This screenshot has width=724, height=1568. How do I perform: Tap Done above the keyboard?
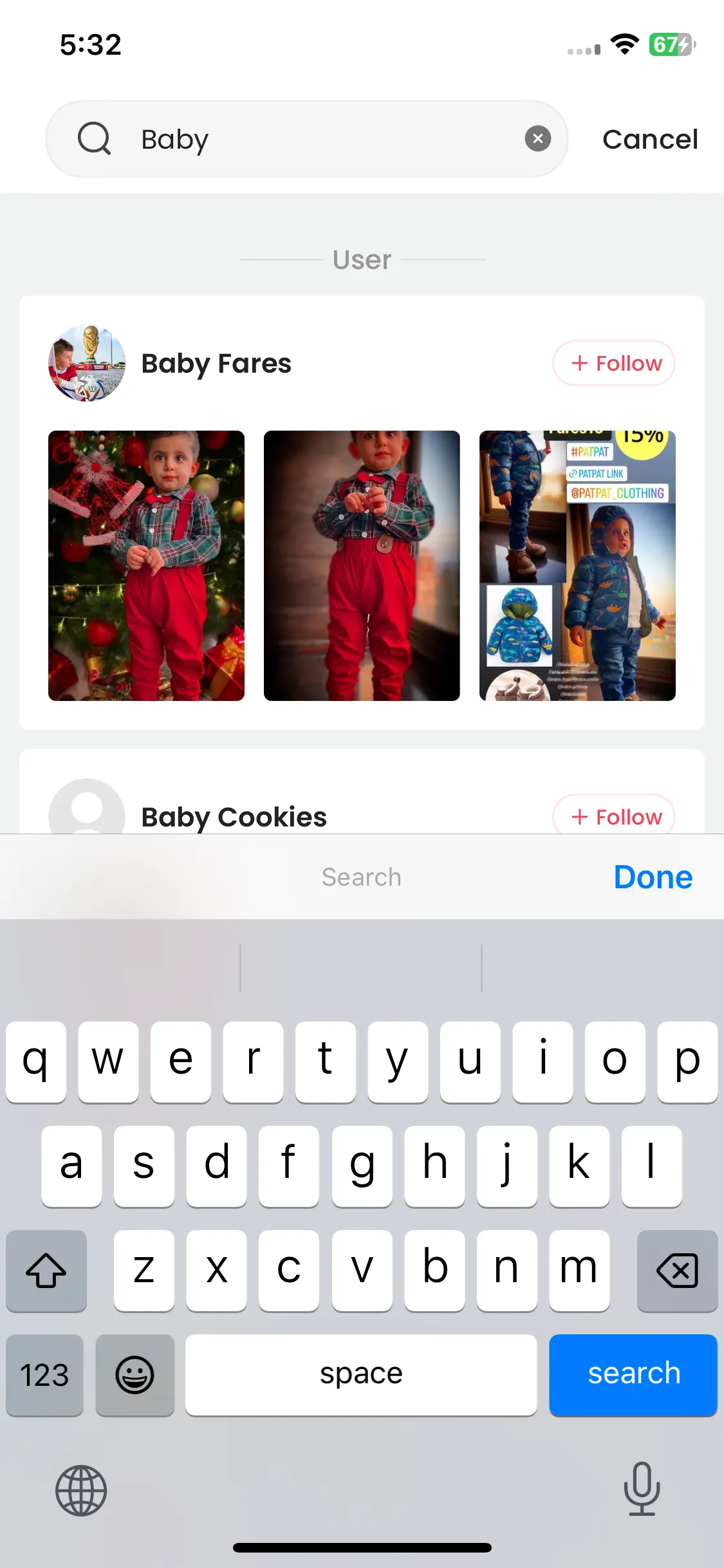click(x=653, y=877)
